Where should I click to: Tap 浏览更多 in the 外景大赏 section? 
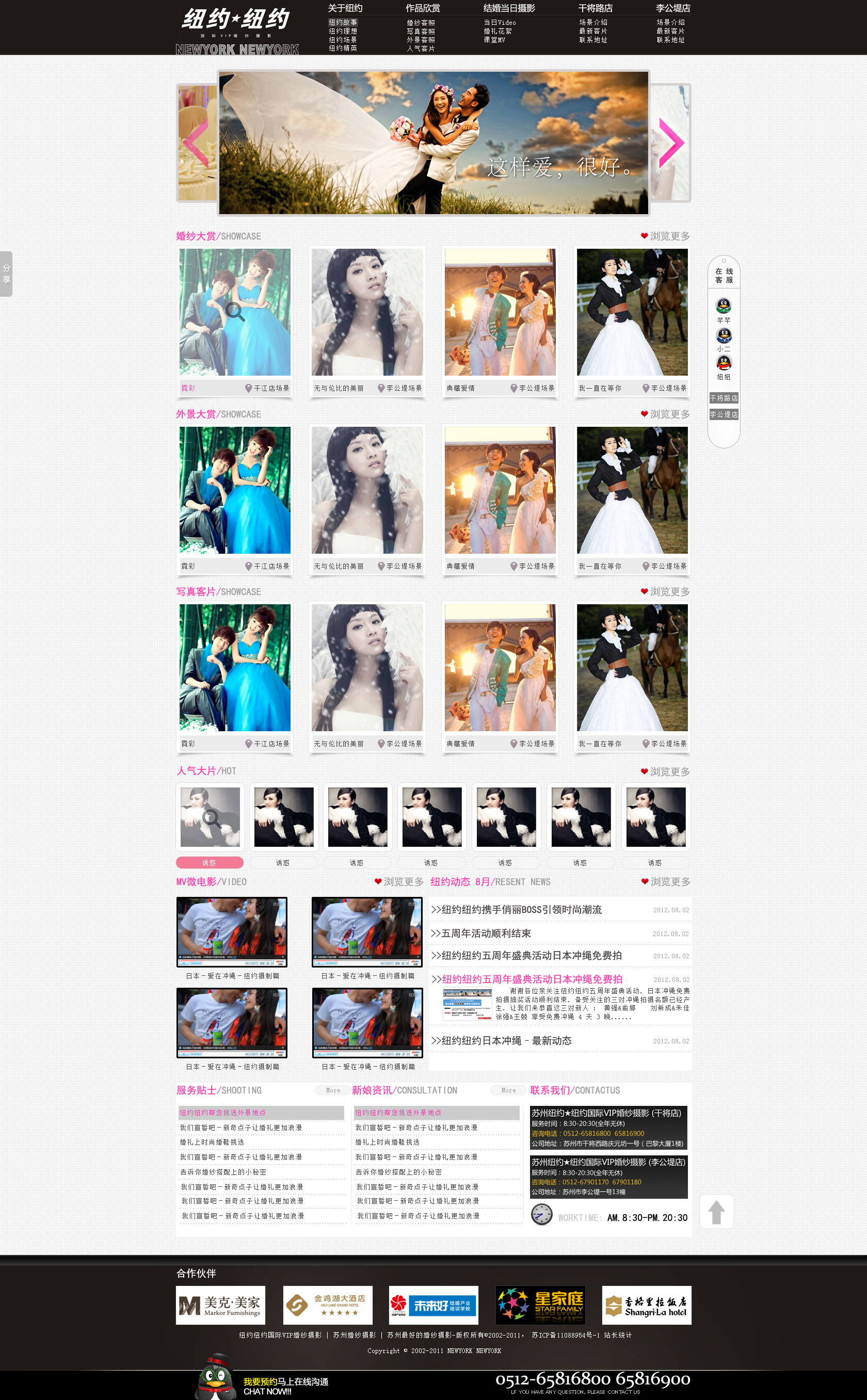(669, 414)
